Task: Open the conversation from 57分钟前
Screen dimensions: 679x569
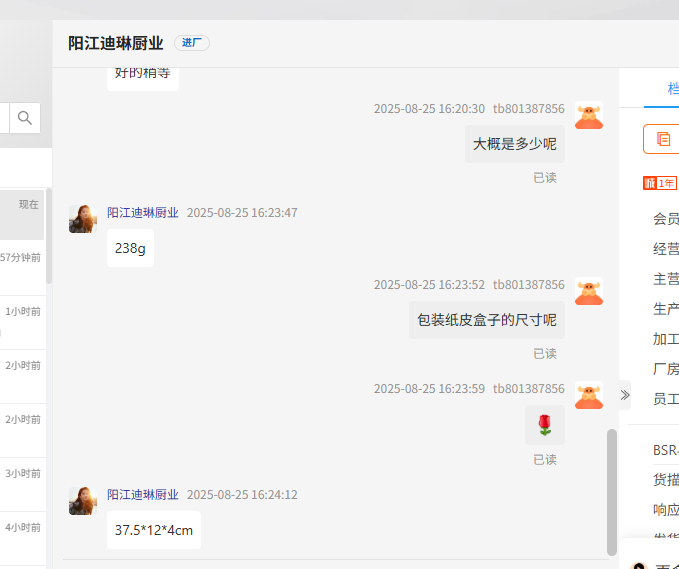Action: (21, 258)
